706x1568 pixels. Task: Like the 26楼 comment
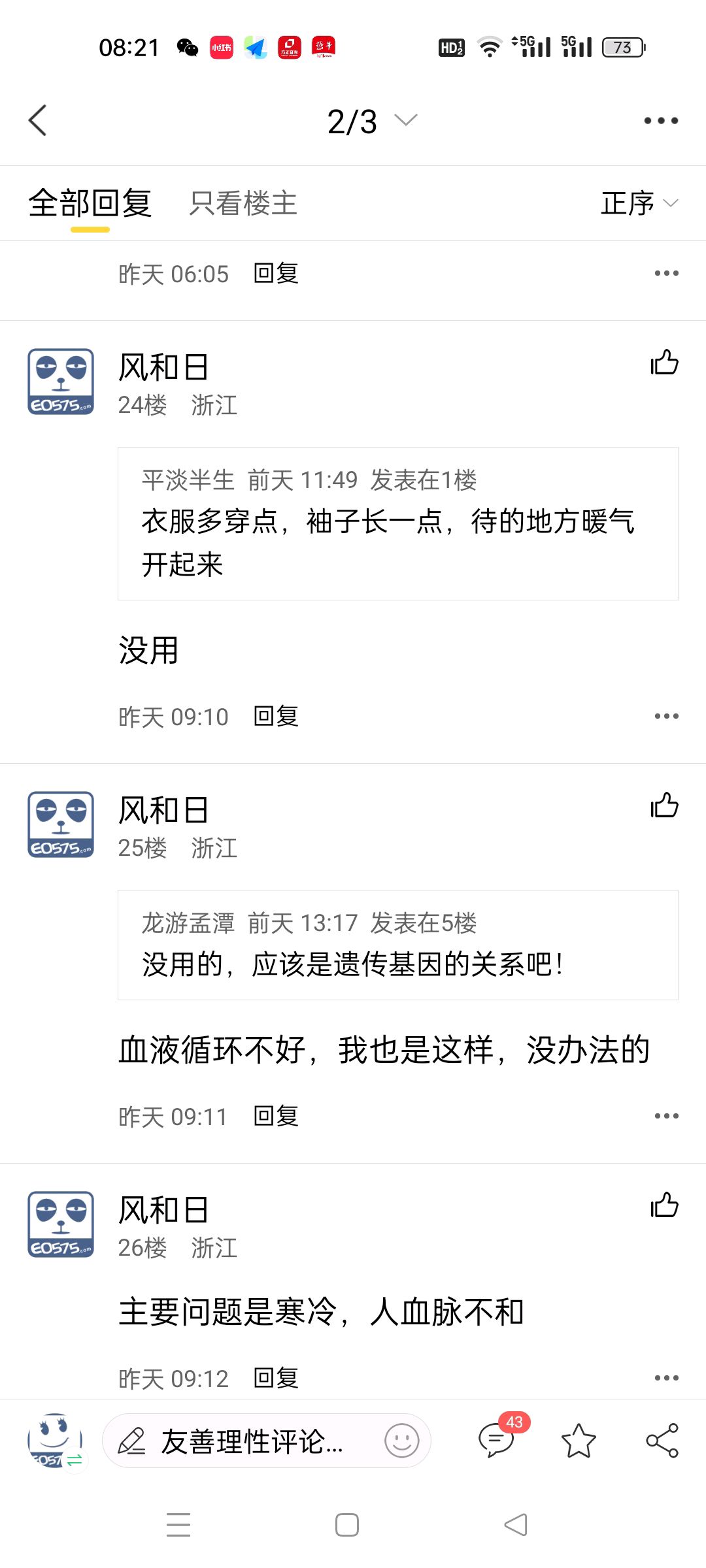(x=664, y=1205)
